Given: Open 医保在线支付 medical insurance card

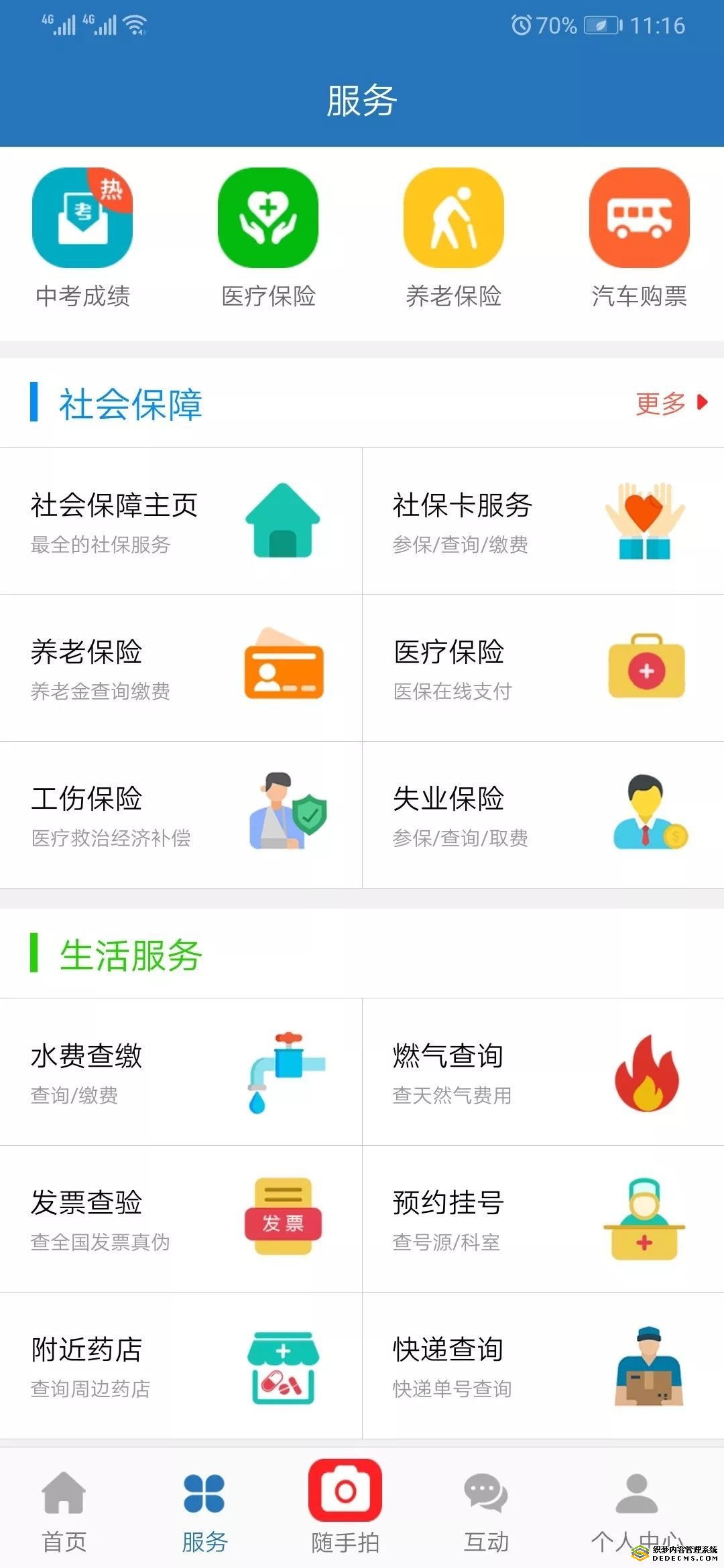Looking at the screenshot, I should pyautogui.click(x=543, y=667).
